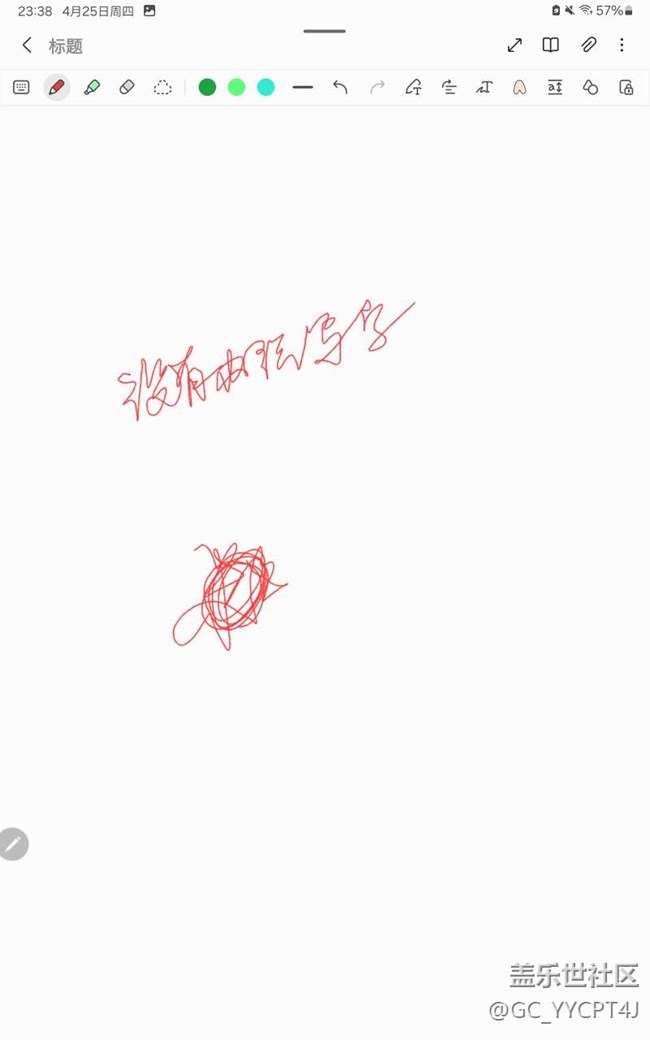Pick the turquoise color
Viewport: 650px width, 1040px height.
pyautogui.click(x=266, y=88)
